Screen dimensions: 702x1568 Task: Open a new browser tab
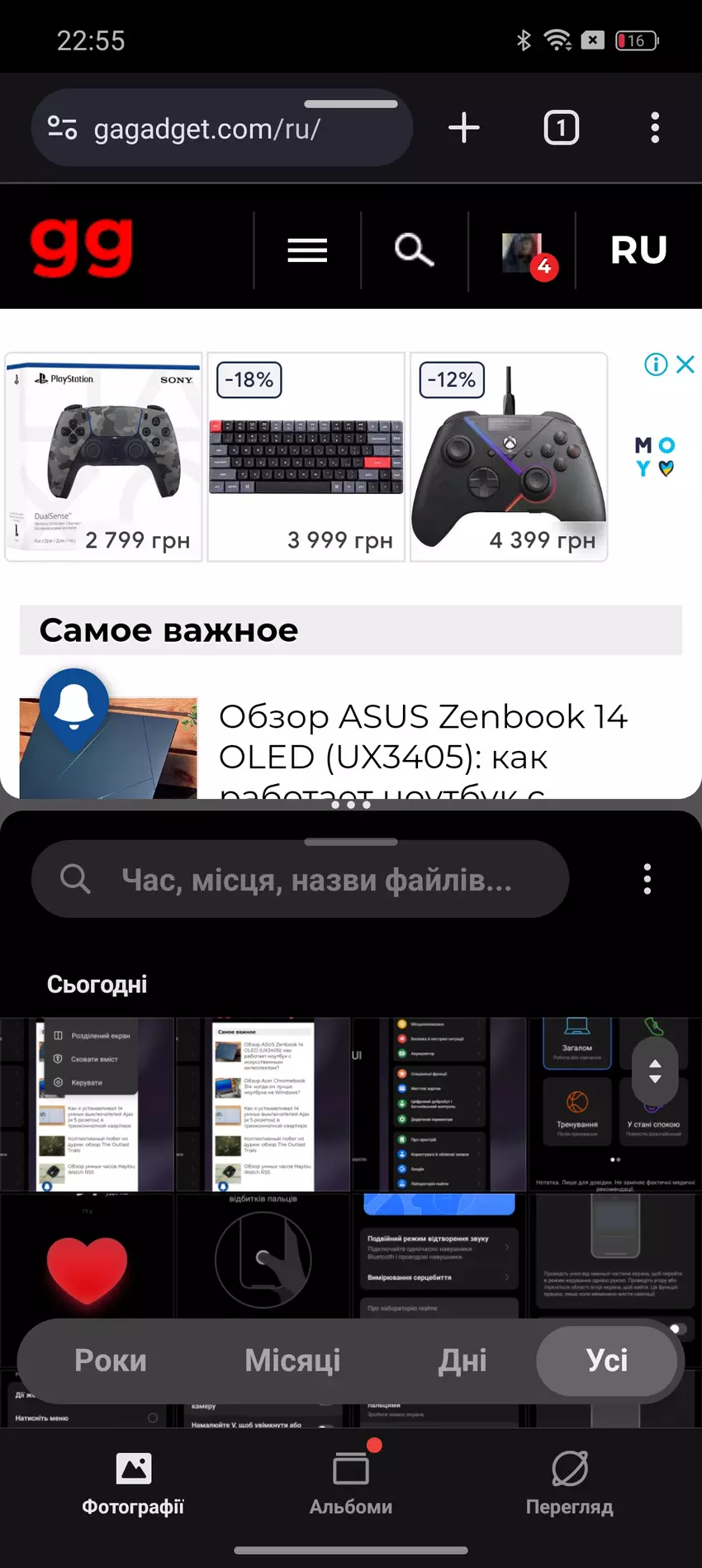[464, 128]
